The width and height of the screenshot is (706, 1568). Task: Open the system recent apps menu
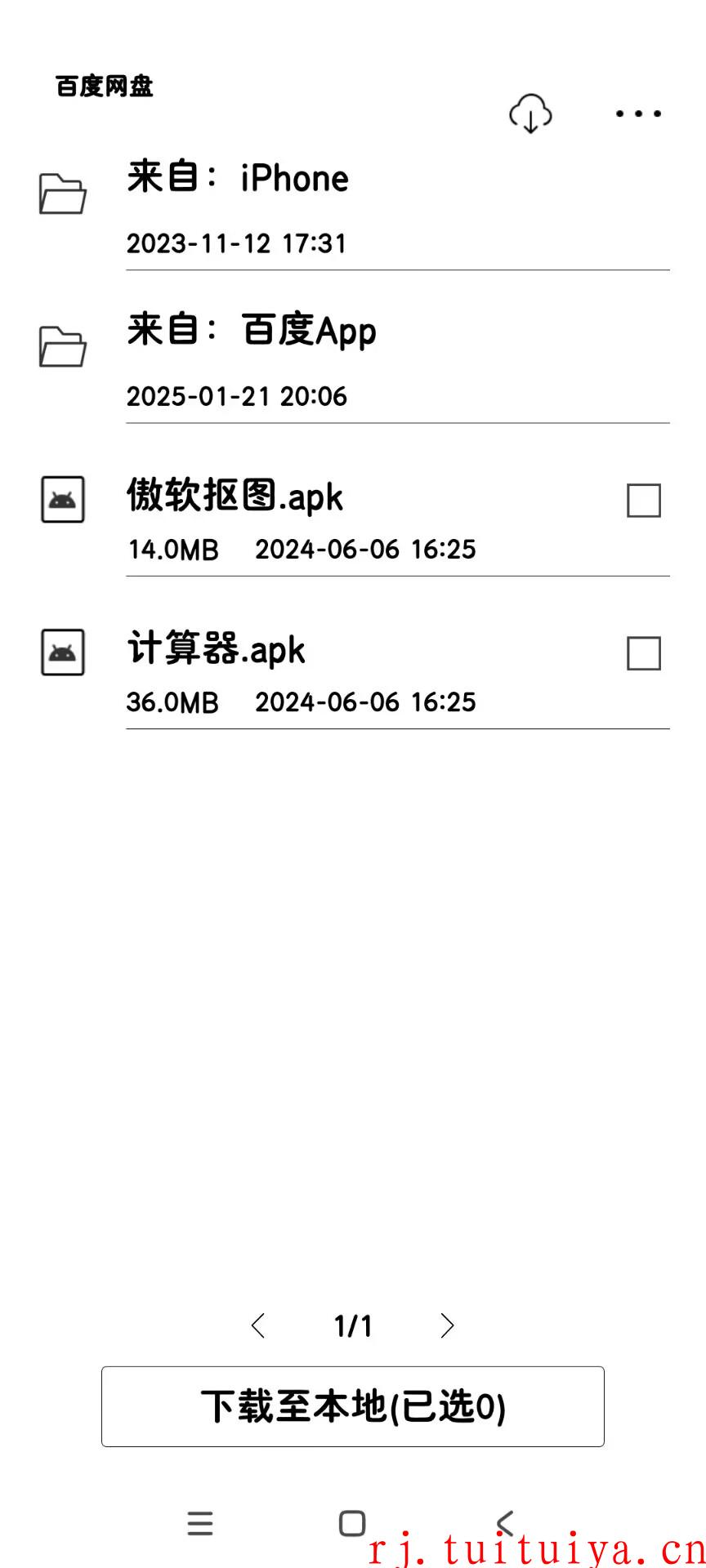pos(200,1523)
